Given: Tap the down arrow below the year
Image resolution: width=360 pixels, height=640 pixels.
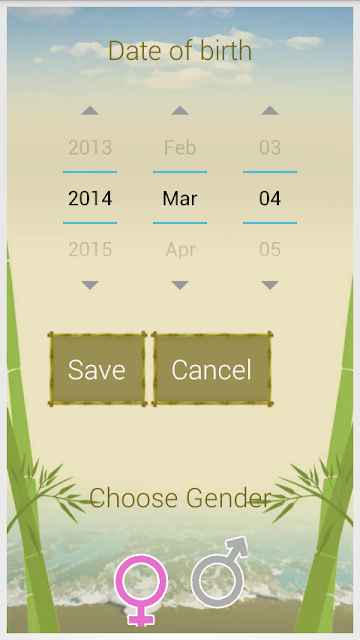Looking at the screenshot, I should (x=90, y=285).
